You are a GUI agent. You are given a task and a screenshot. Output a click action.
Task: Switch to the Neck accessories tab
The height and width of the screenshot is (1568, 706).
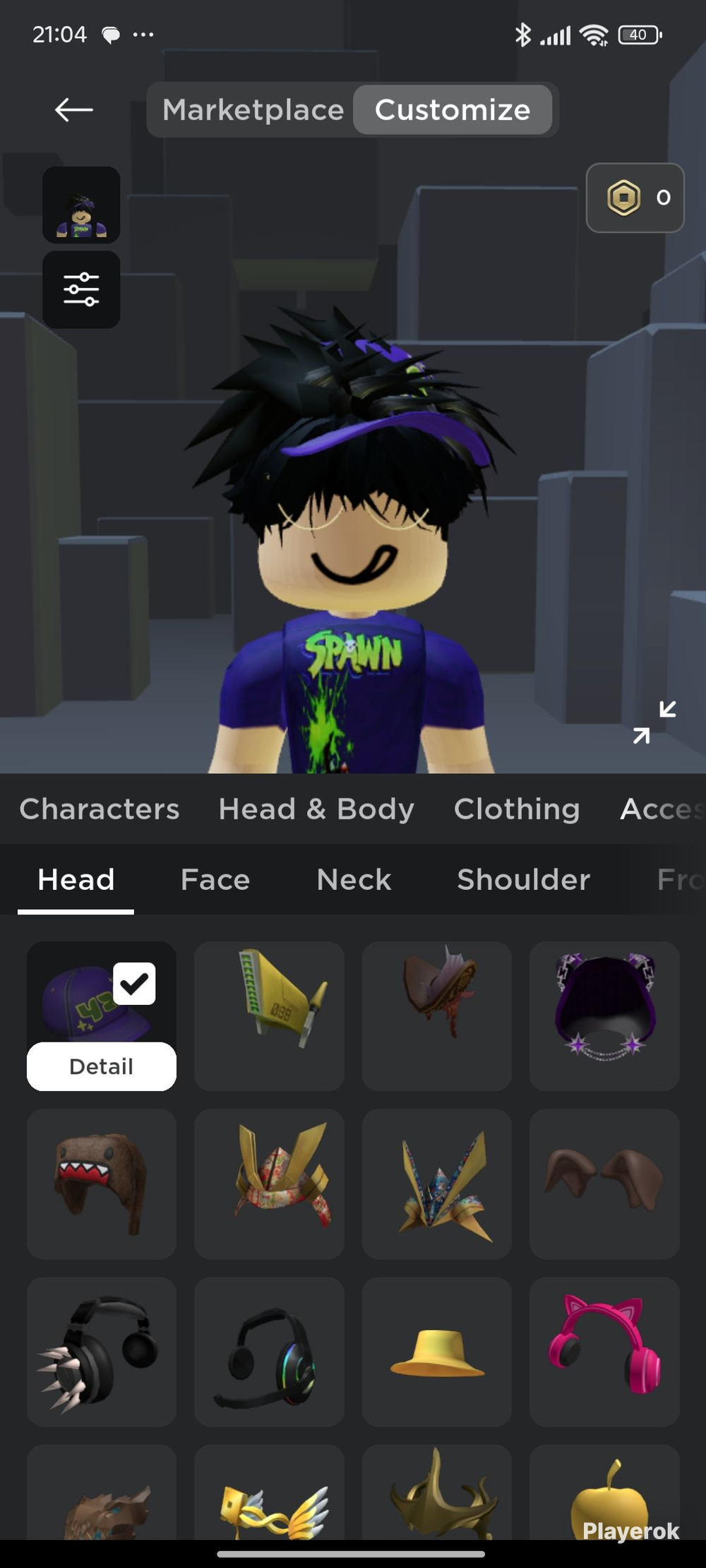pyautogui.click(x=354, y=879)
